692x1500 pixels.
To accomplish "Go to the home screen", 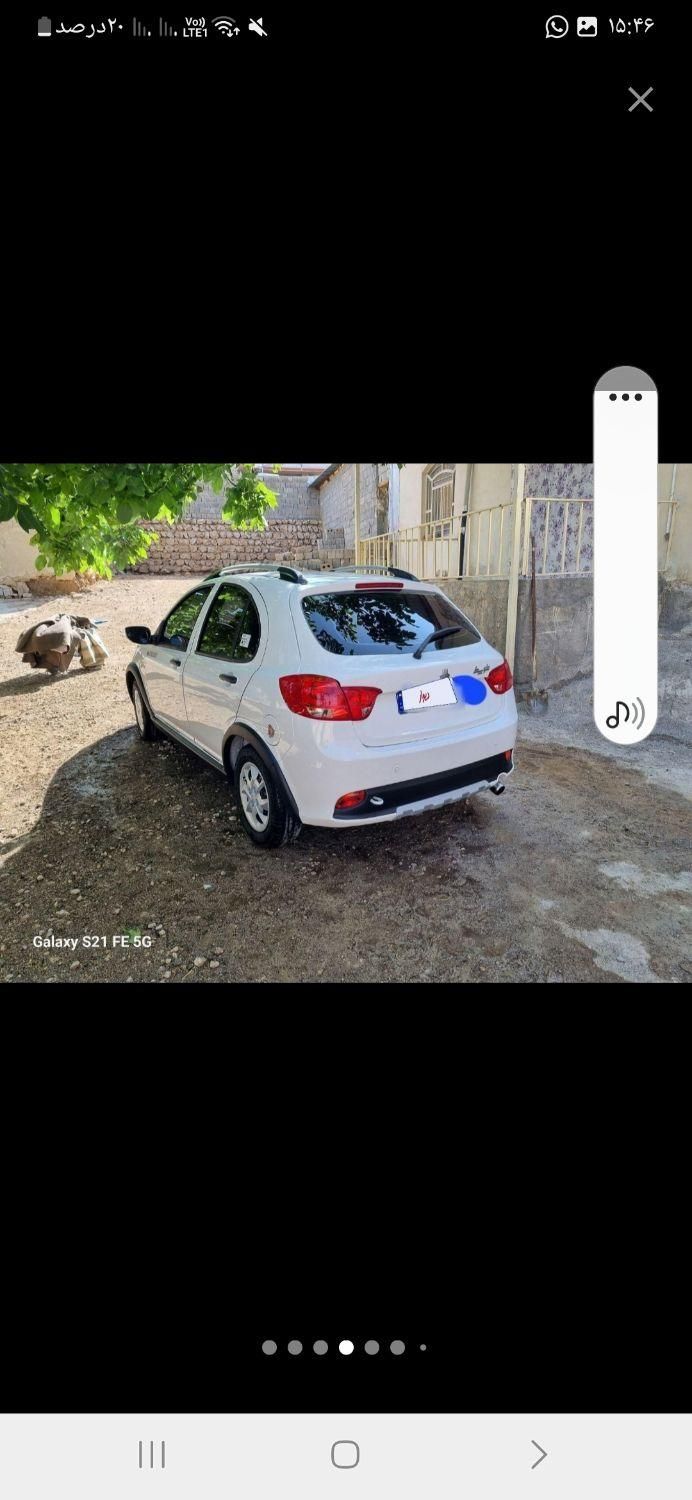I will click(x=345, y=1454).
